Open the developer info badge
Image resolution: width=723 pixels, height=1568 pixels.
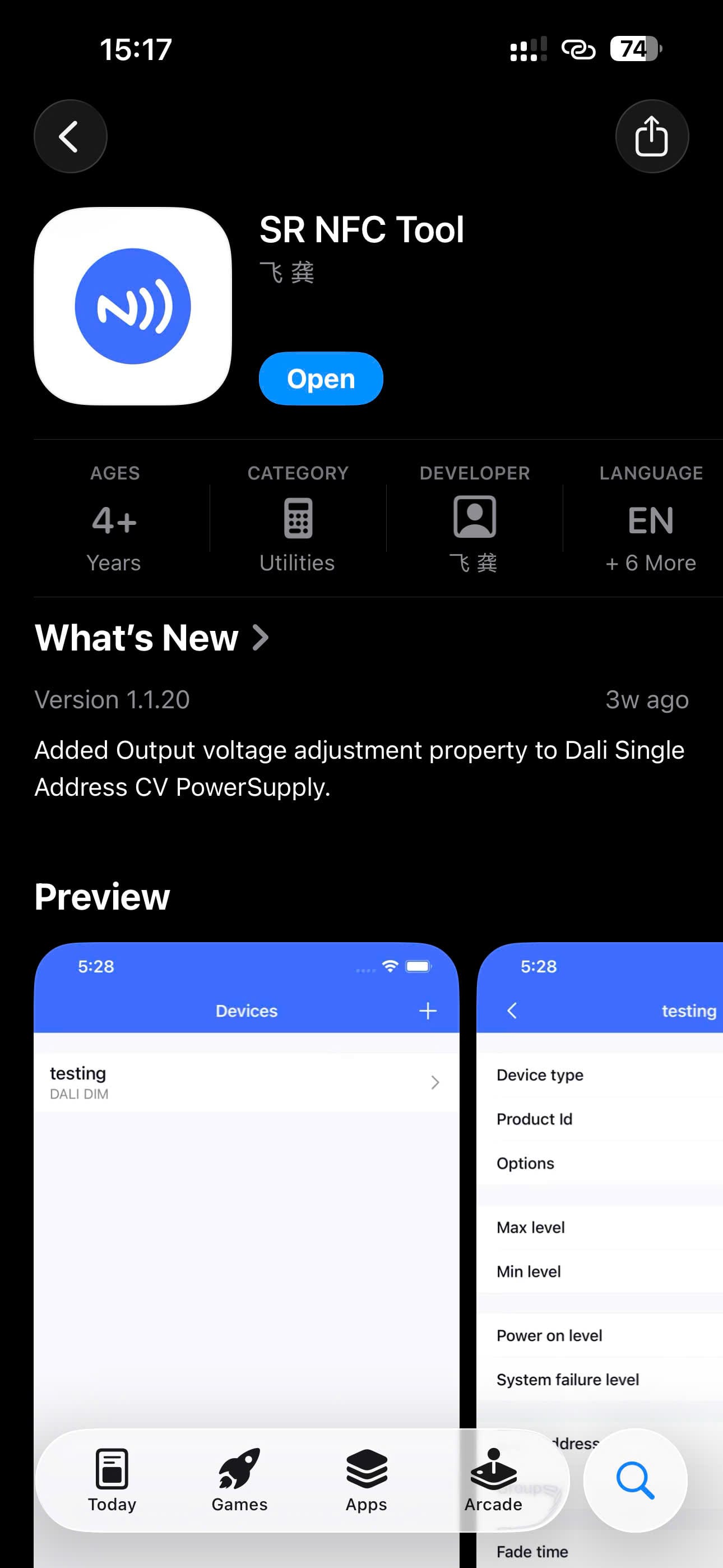474,520
